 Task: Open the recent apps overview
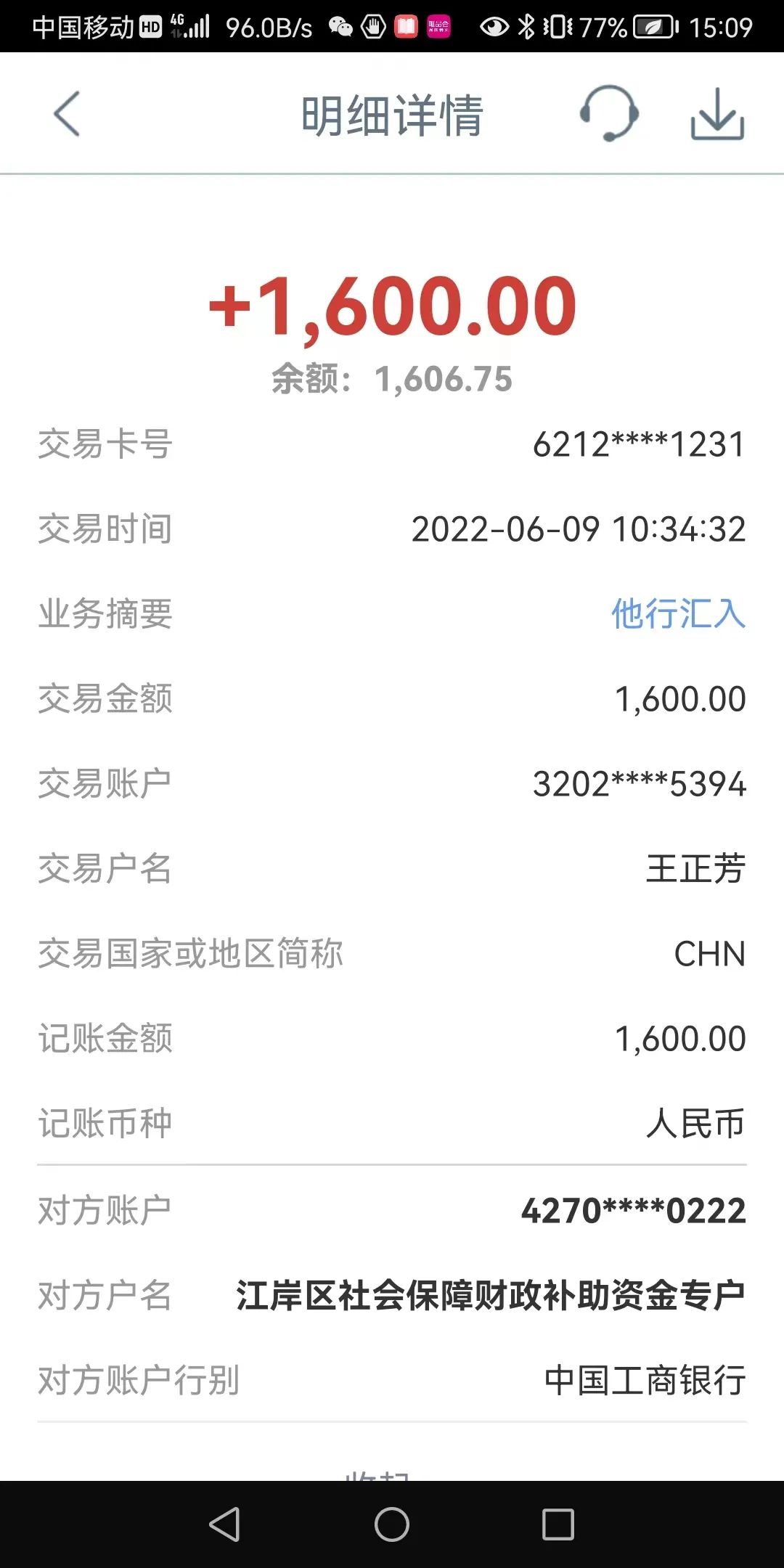click(558, 1524)
